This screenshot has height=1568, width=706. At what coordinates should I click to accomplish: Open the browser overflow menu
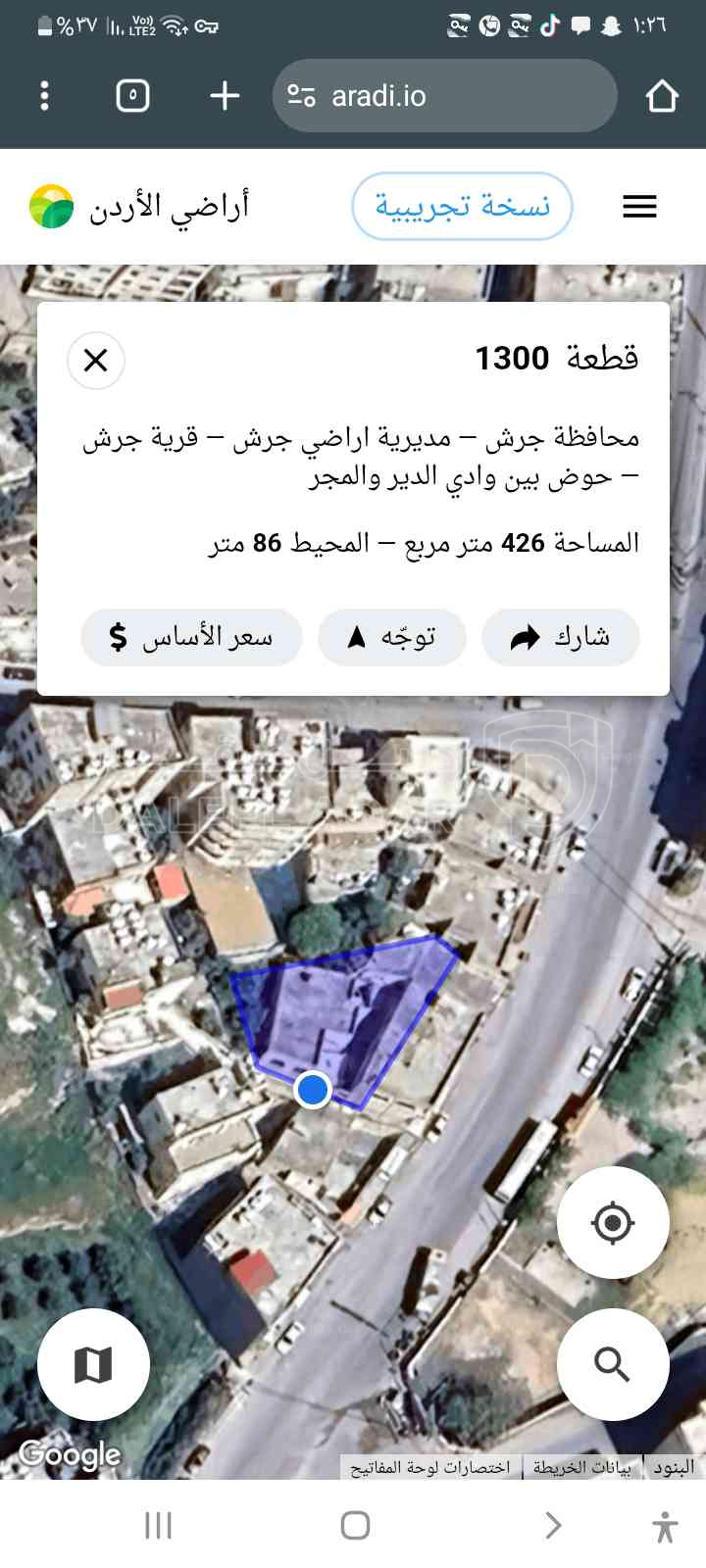click(x=44, y=96)
